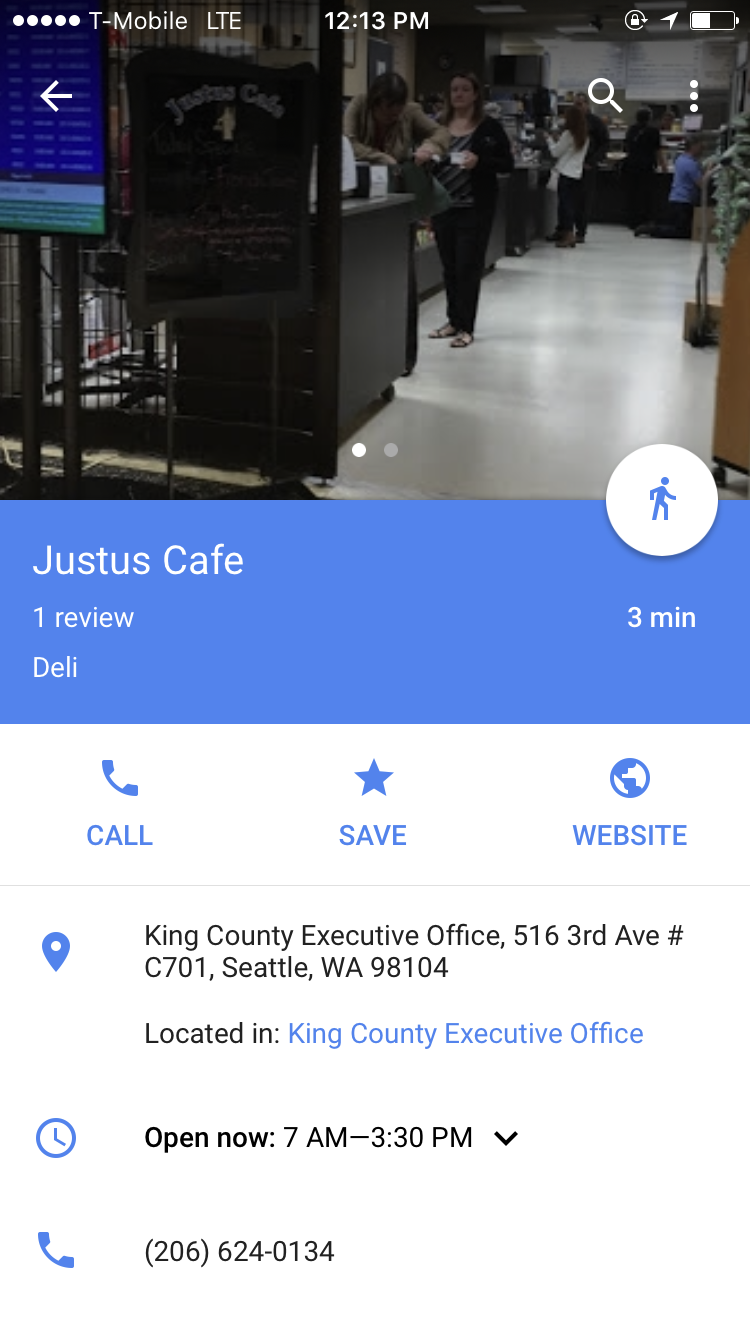This screenshot has width=750, height=1334.
Task: Open the cafe's WEBSITE
Action: (x=630, y=804)
